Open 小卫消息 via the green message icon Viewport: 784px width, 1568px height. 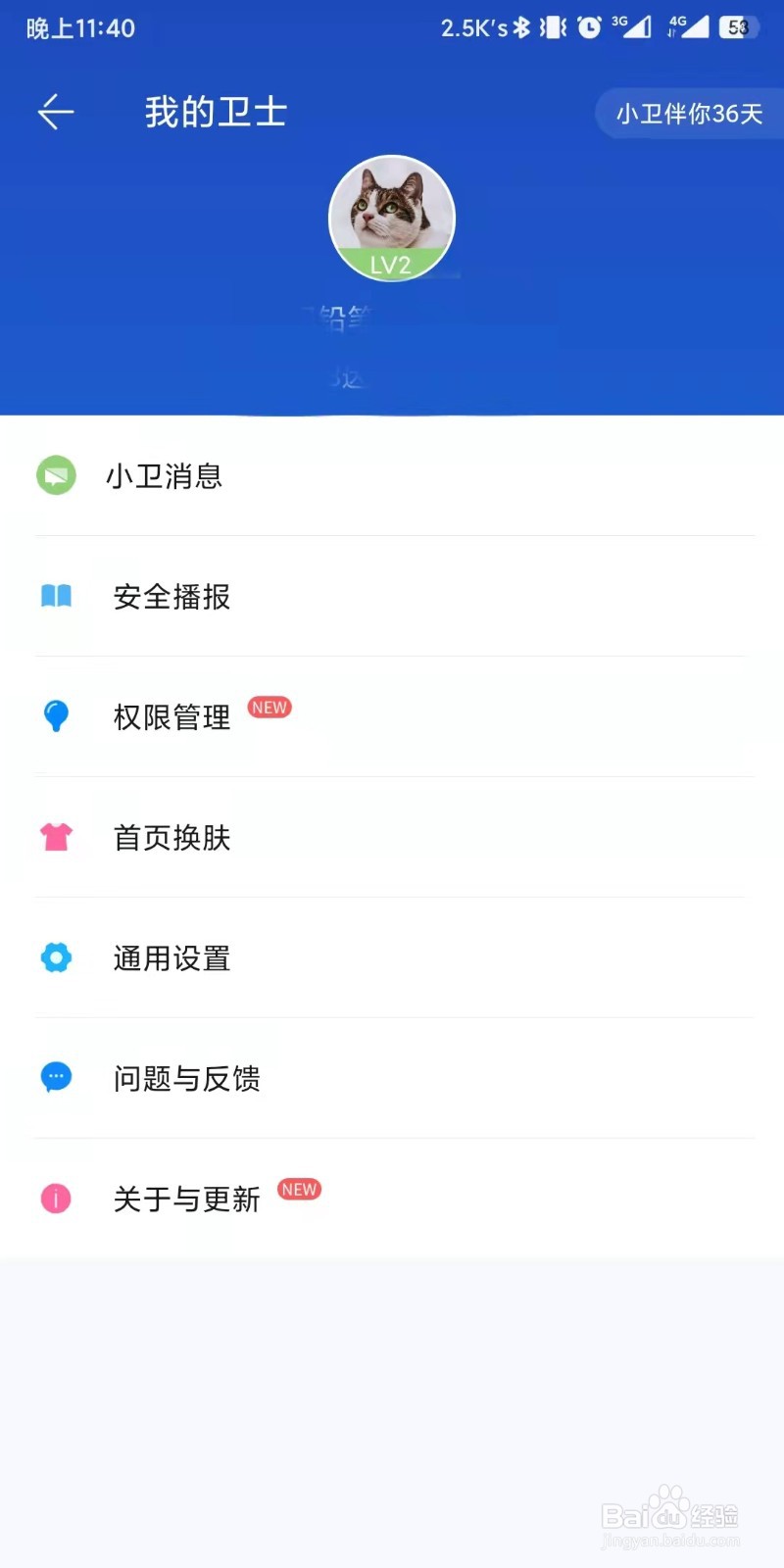pyautogui.click(x=56, y=476)
